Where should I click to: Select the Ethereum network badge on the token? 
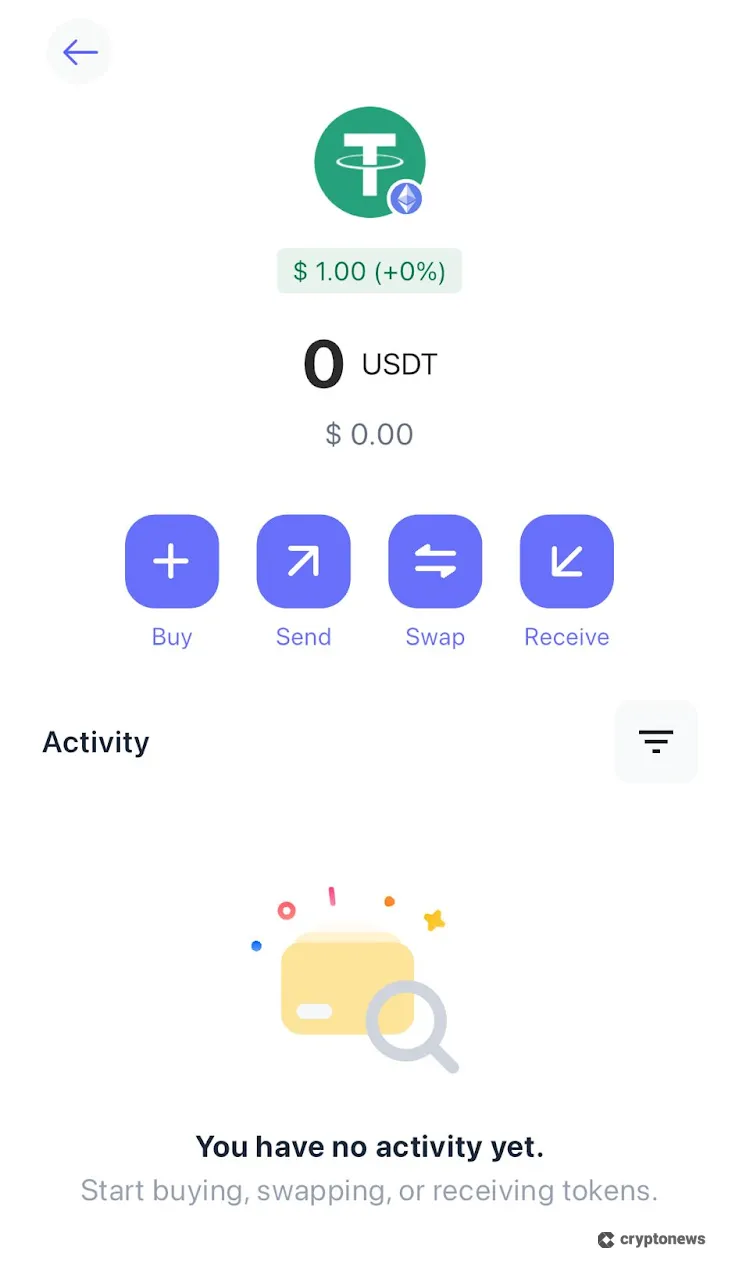pos(404,198)
